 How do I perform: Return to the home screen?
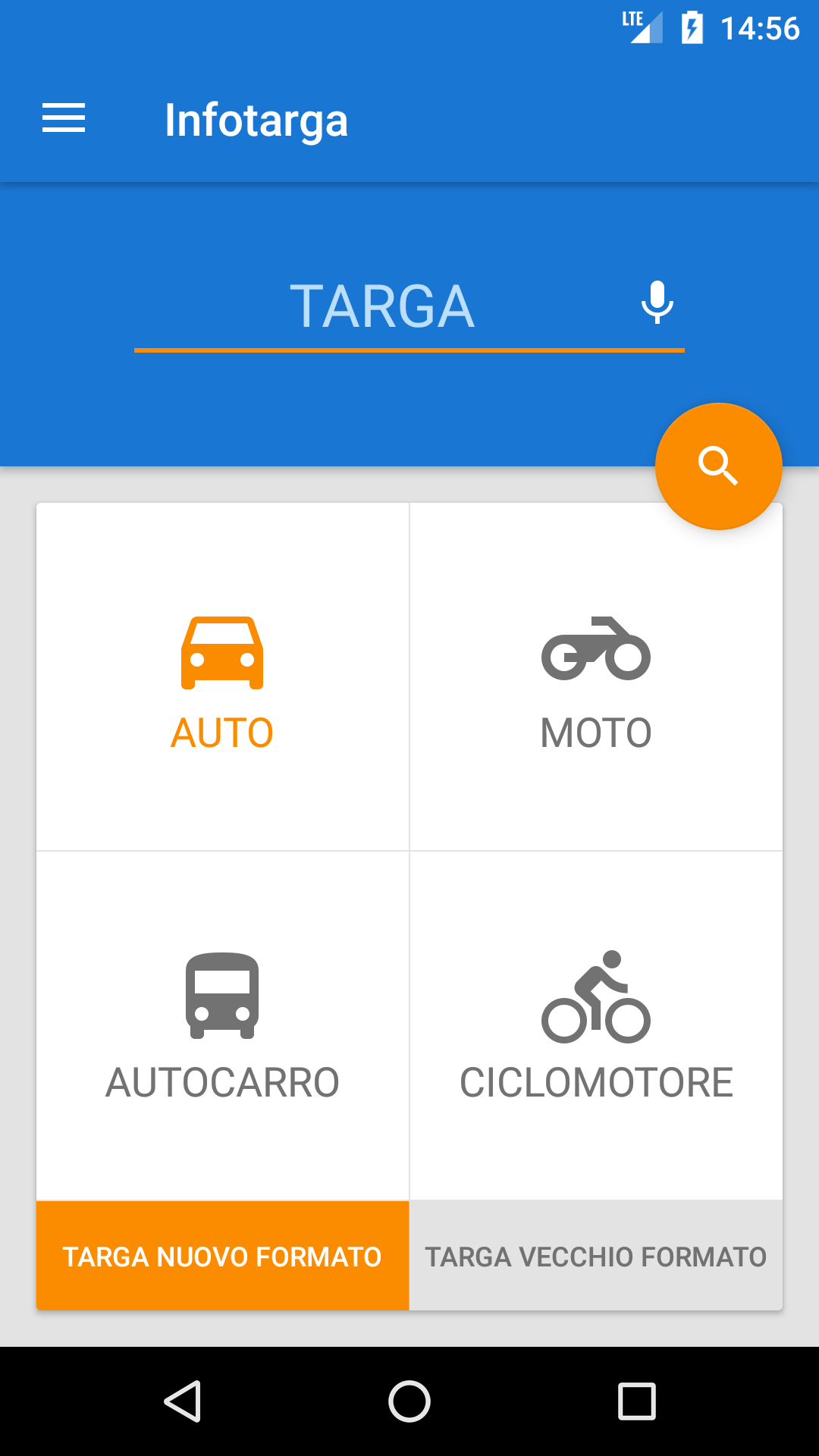pyautogui.click(x=409, y=1401)
